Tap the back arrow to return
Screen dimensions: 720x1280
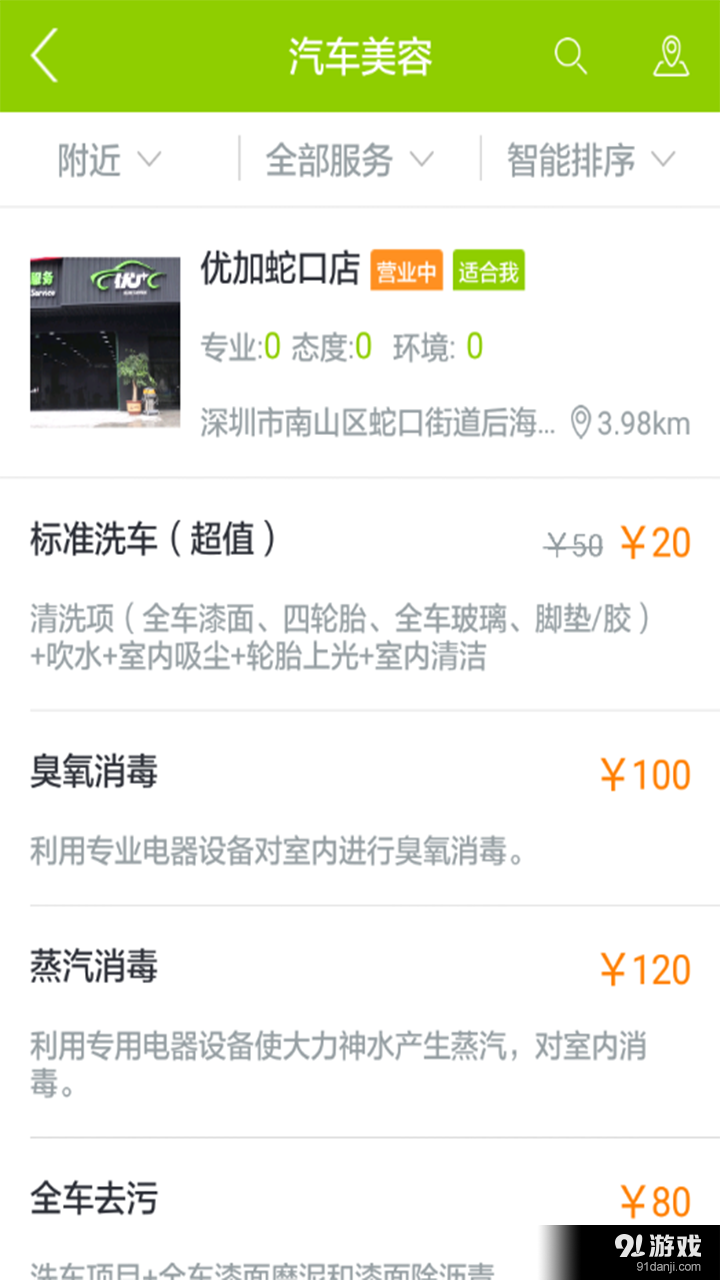[42, 57]
